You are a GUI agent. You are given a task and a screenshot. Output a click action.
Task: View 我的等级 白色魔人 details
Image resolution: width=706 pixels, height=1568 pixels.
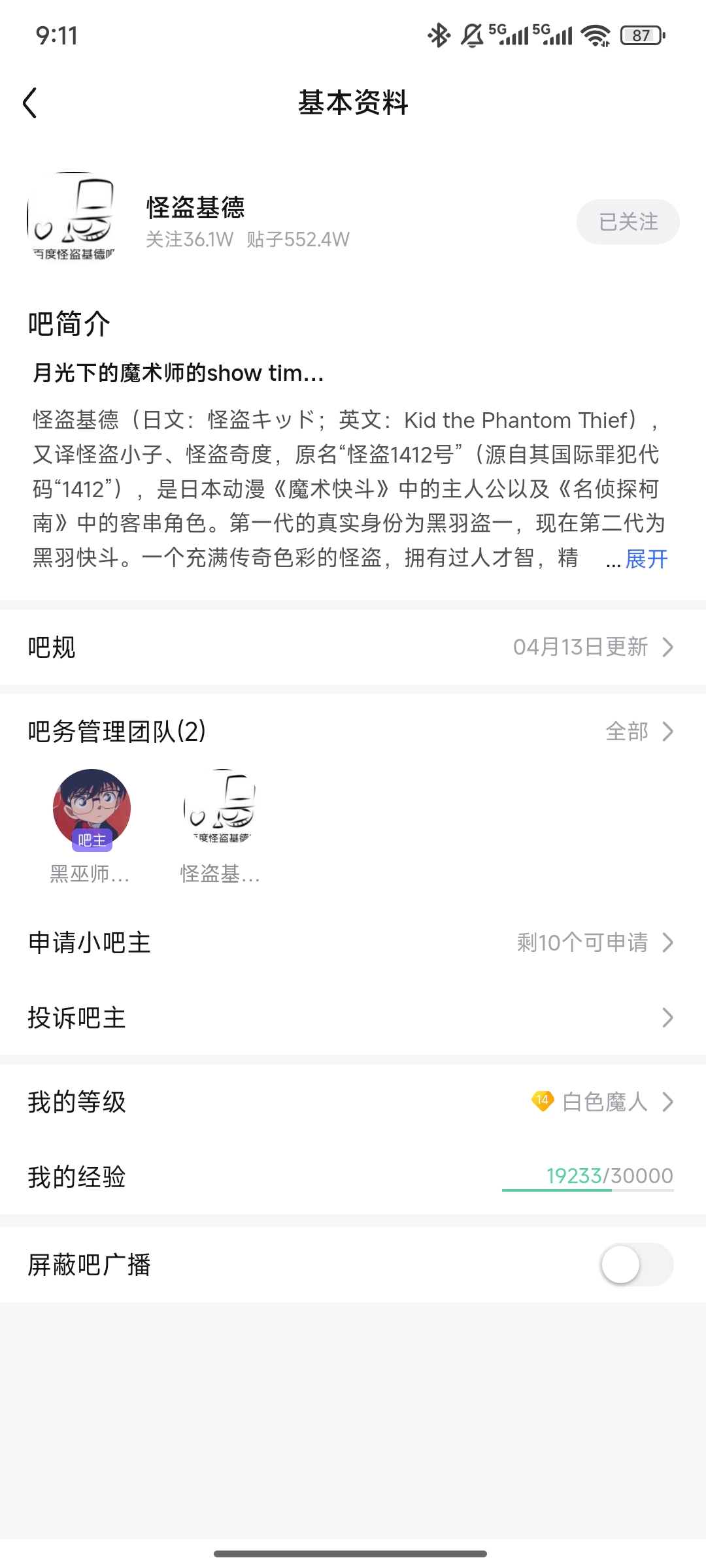coord(353,1102)
